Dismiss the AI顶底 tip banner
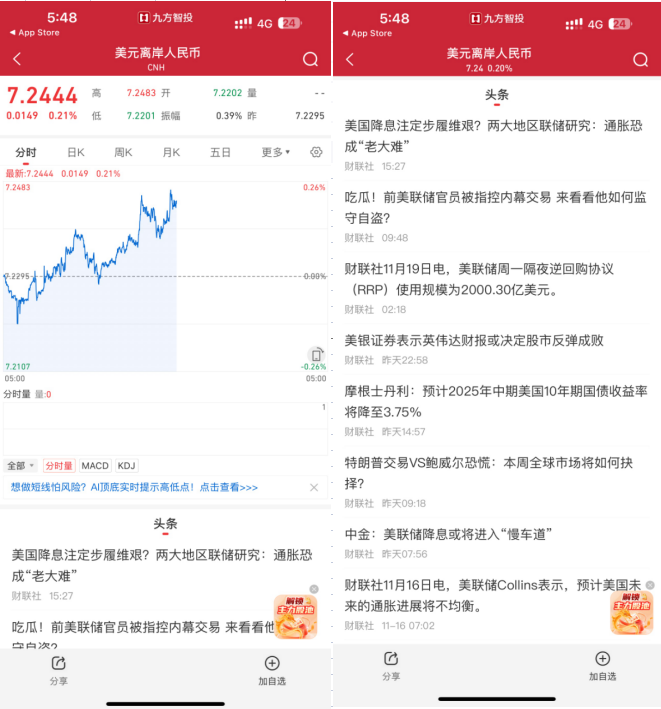The image size is (661, 709). click(x=314, y=488)
